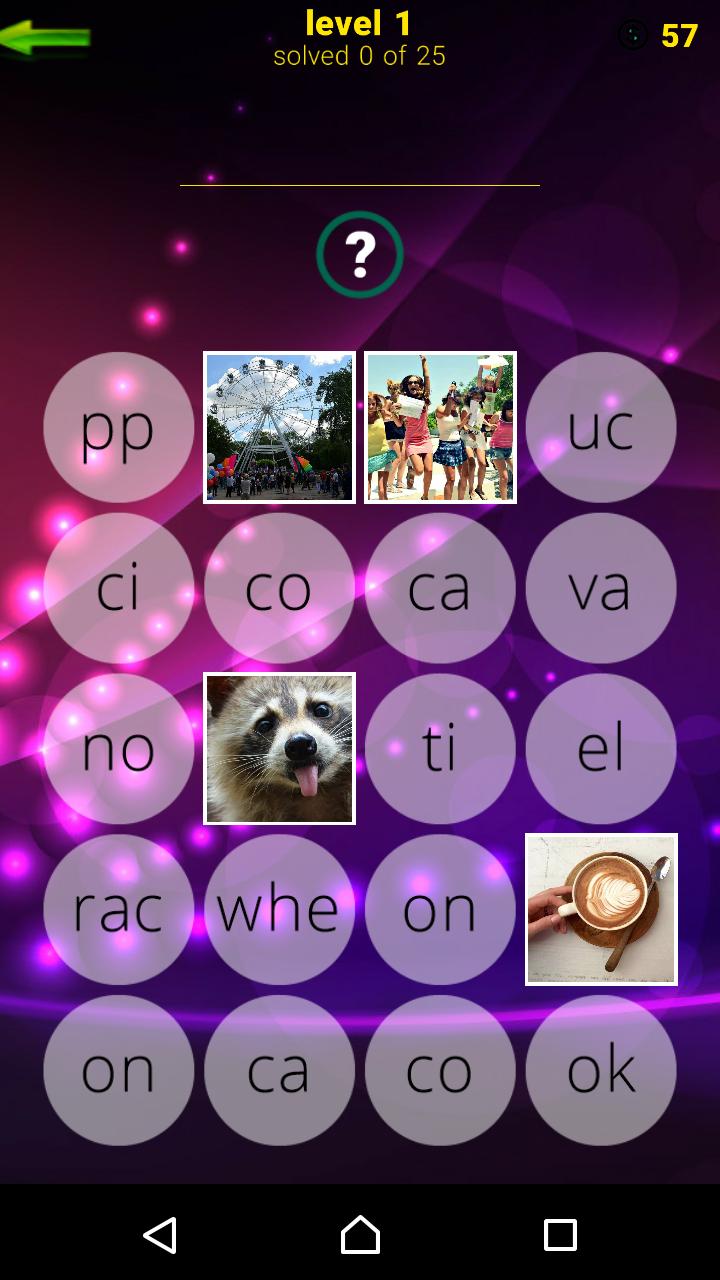Screen dimensions: 720x1280
Task: Choose the 'uc' syllable bubble
Action: point(601,427)
